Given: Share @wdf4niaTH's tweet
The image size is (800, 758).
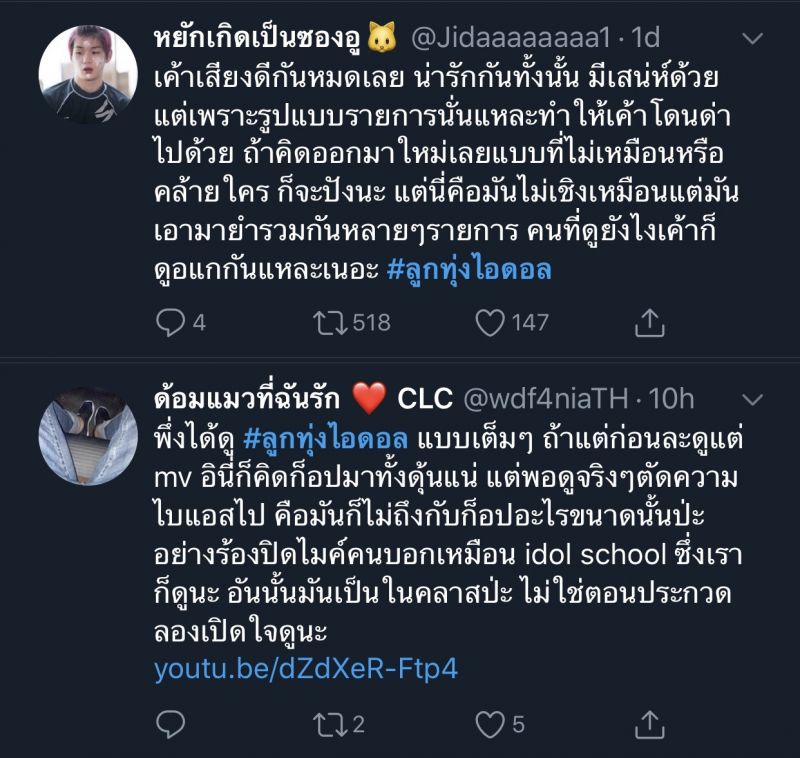Looking at the screenshot, I should 649,722.
